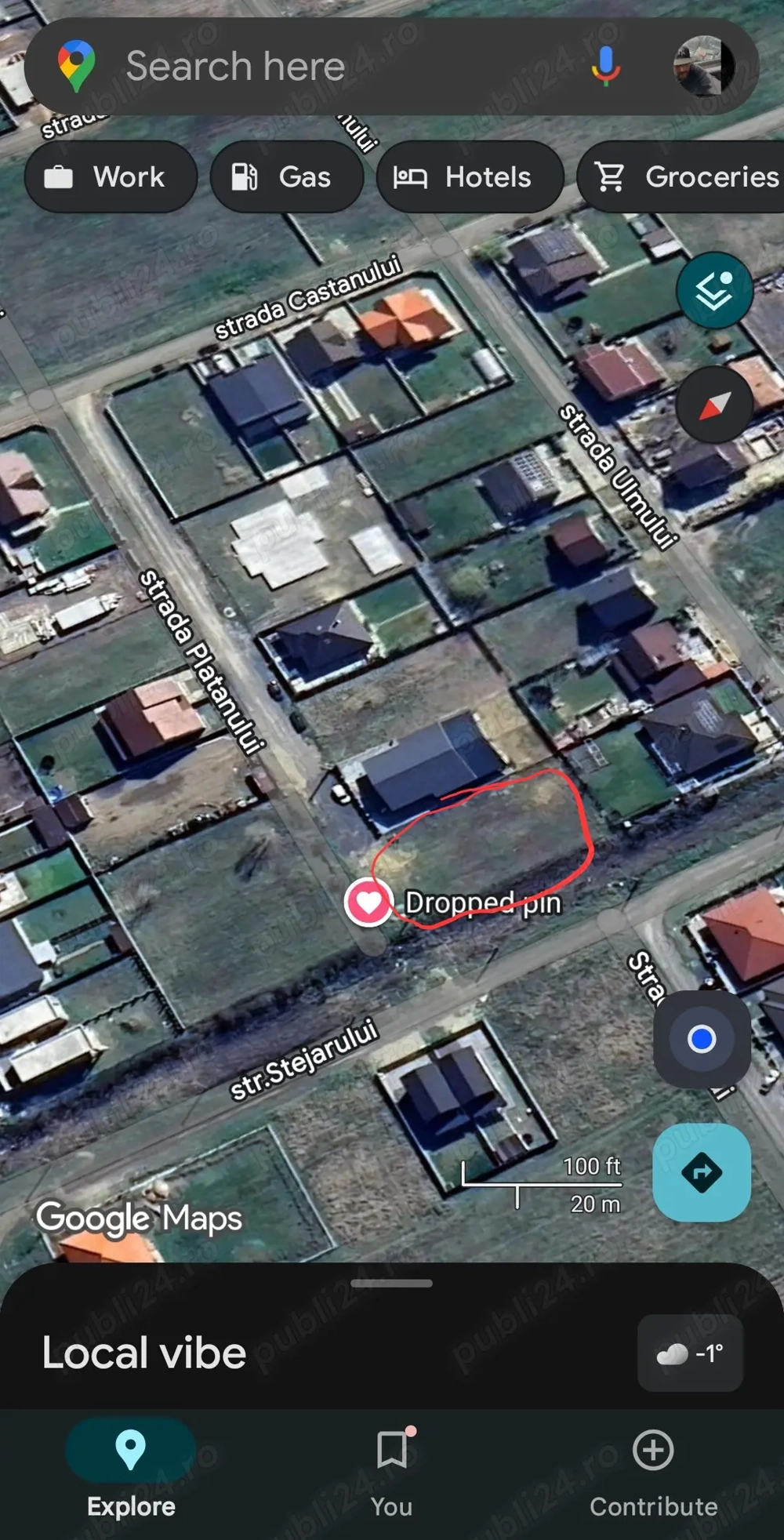The image size is (784, 1540).
Task: Open the account profile picture
Action: pos(703,67)
